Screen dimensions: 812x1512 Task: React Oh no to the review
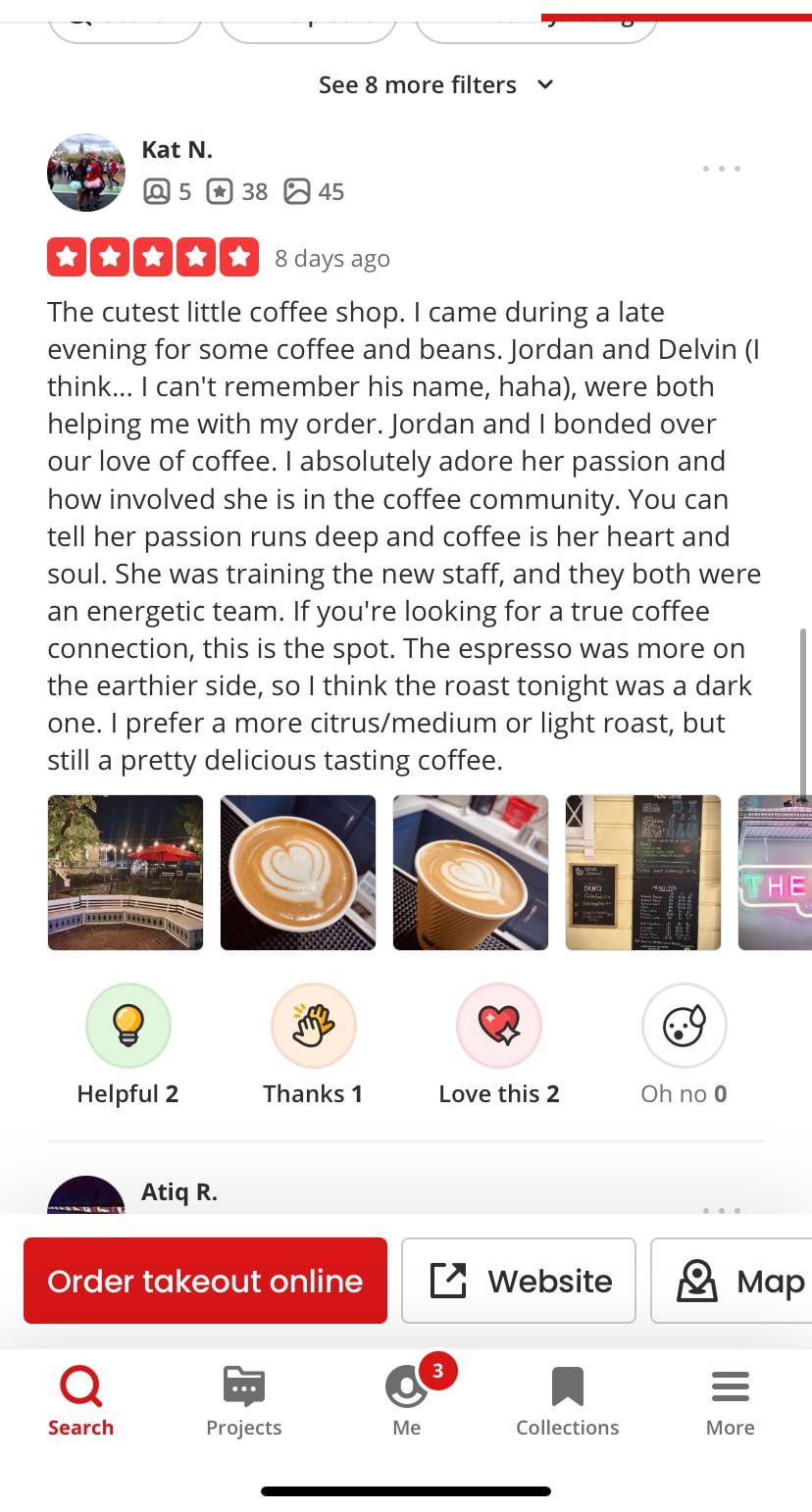(x=684, y=1045)
